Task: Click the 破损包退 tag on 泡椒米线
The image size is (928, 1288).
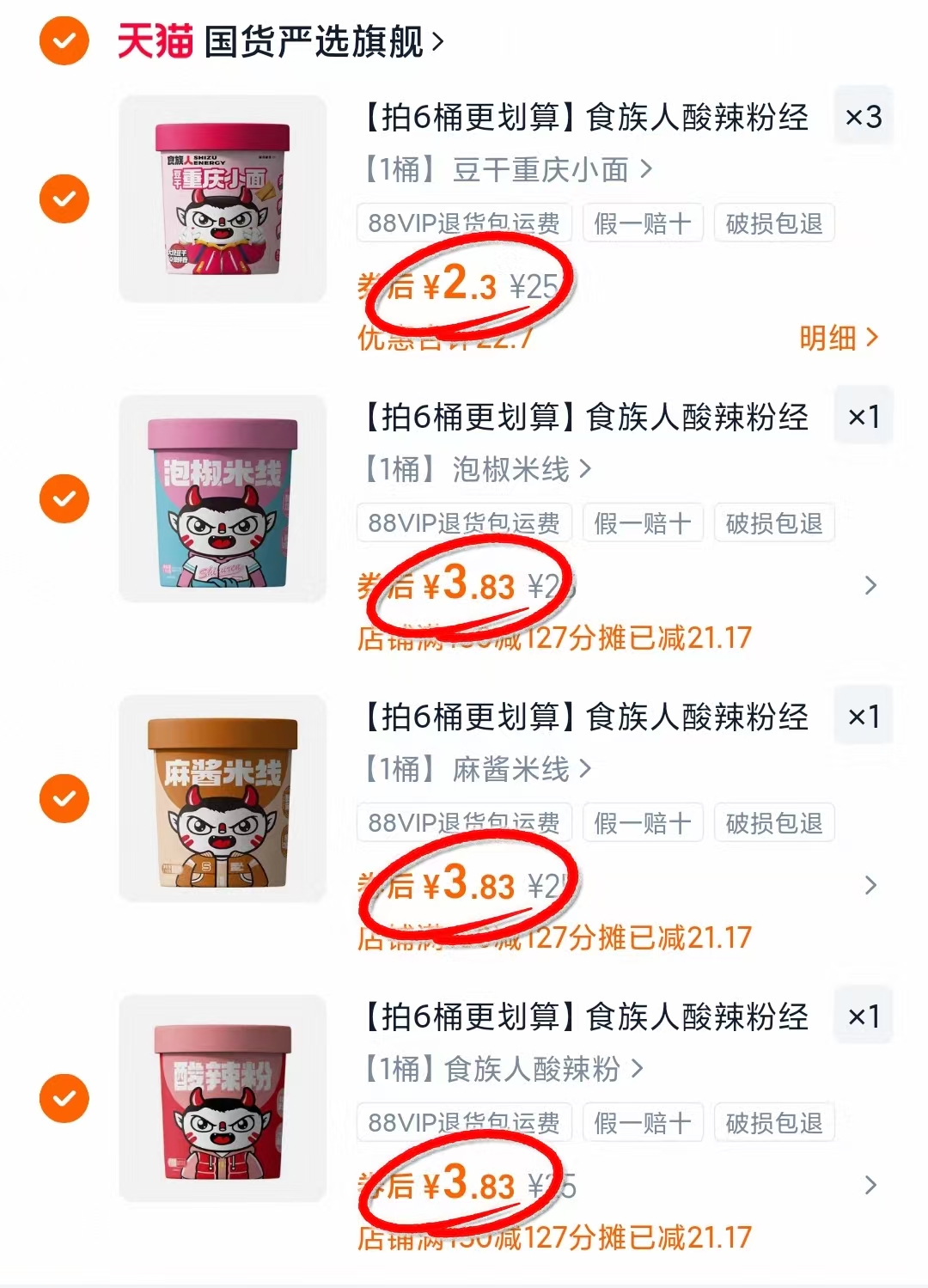Action: pos(773,522)
